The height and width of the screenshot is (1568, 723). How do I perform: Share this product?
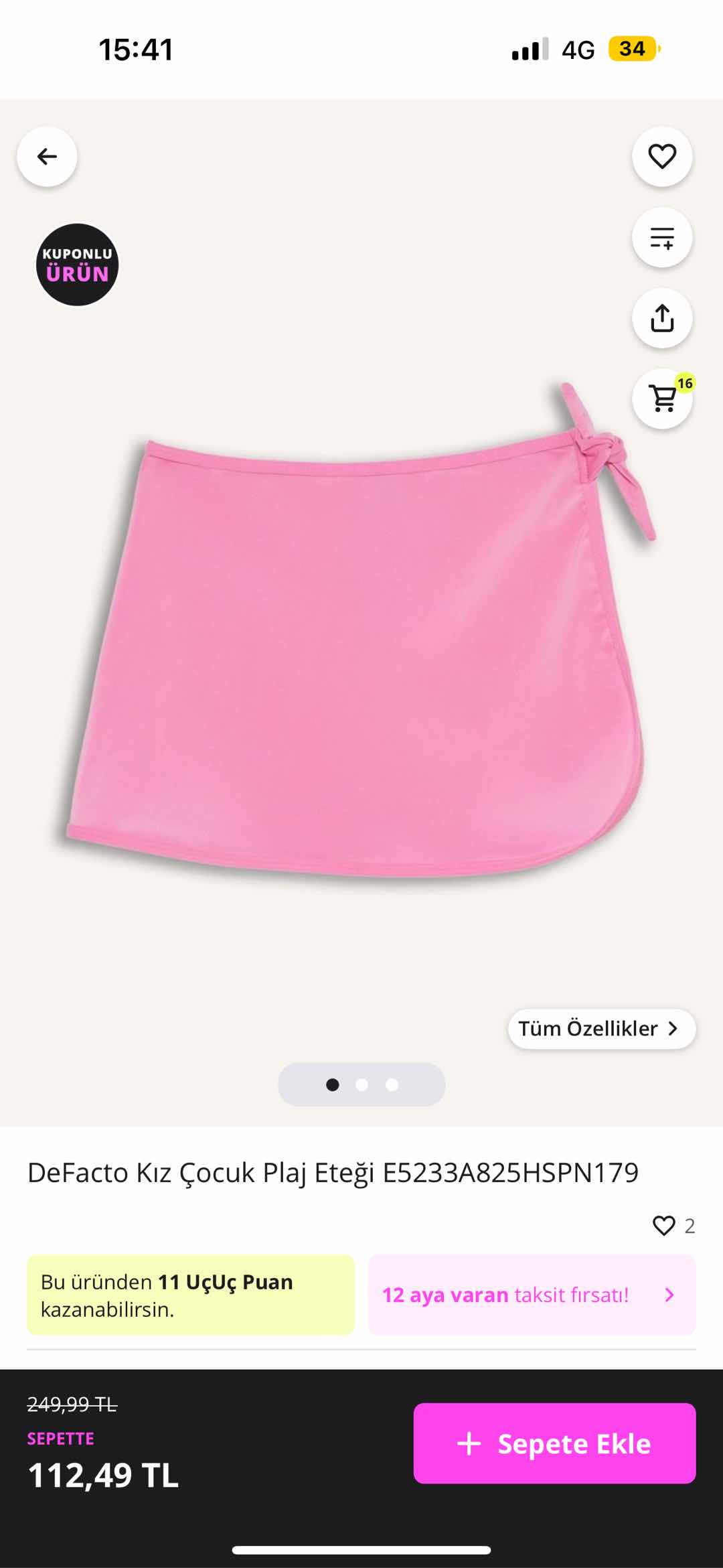(x=662, y=318)
